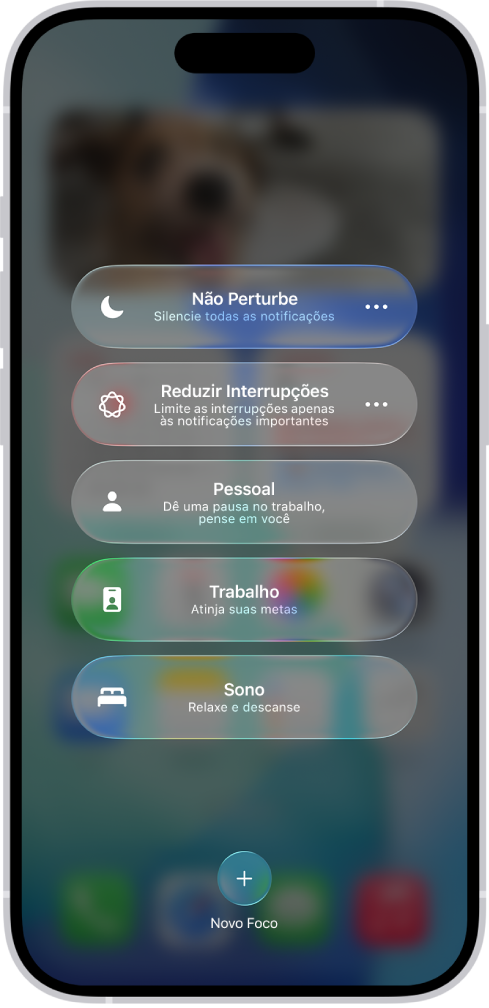The image size is (489, 1008).
Task: Open more options for Não Perturbe
Action: click(376, 307)
